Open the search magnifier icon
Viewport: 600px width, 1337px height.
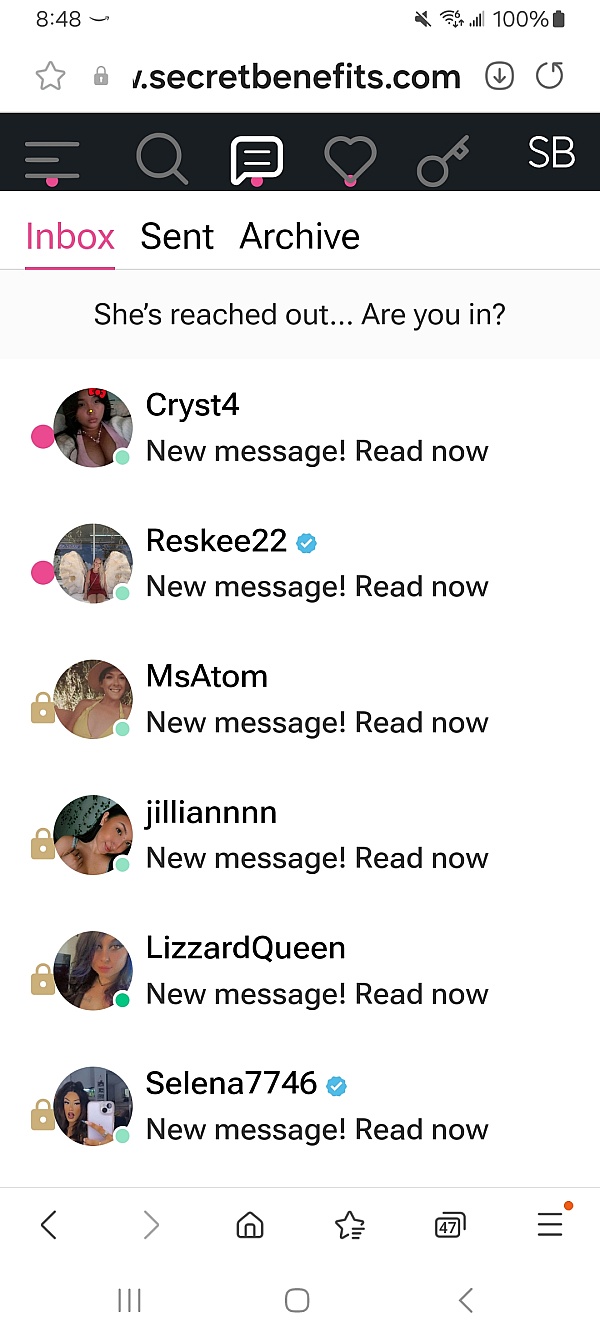tap(162, 160)
